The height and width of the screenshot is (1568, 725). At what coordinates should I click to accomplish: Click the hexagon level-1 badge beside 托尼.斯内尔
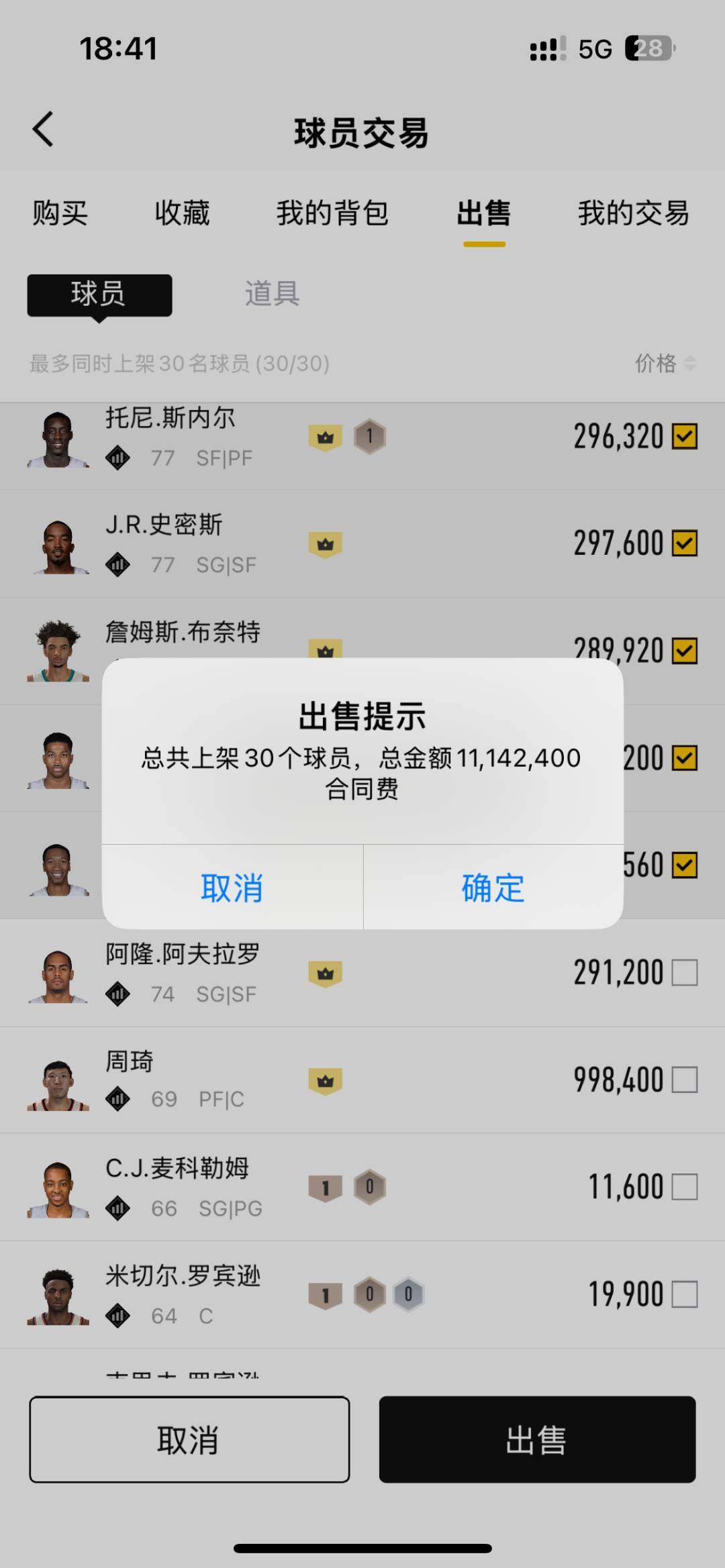click(369, 435)
